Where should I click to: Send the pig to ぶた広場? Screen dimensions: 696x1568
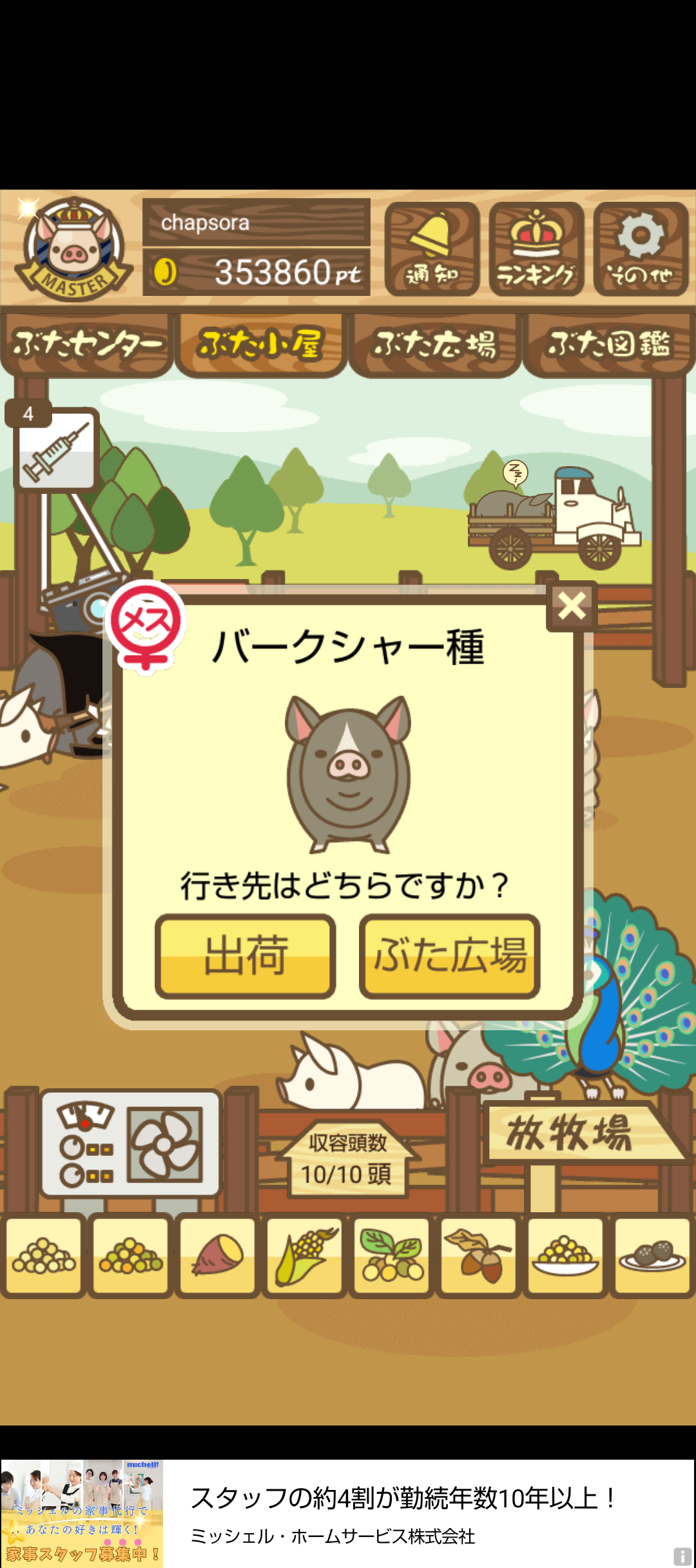(449, 956)
